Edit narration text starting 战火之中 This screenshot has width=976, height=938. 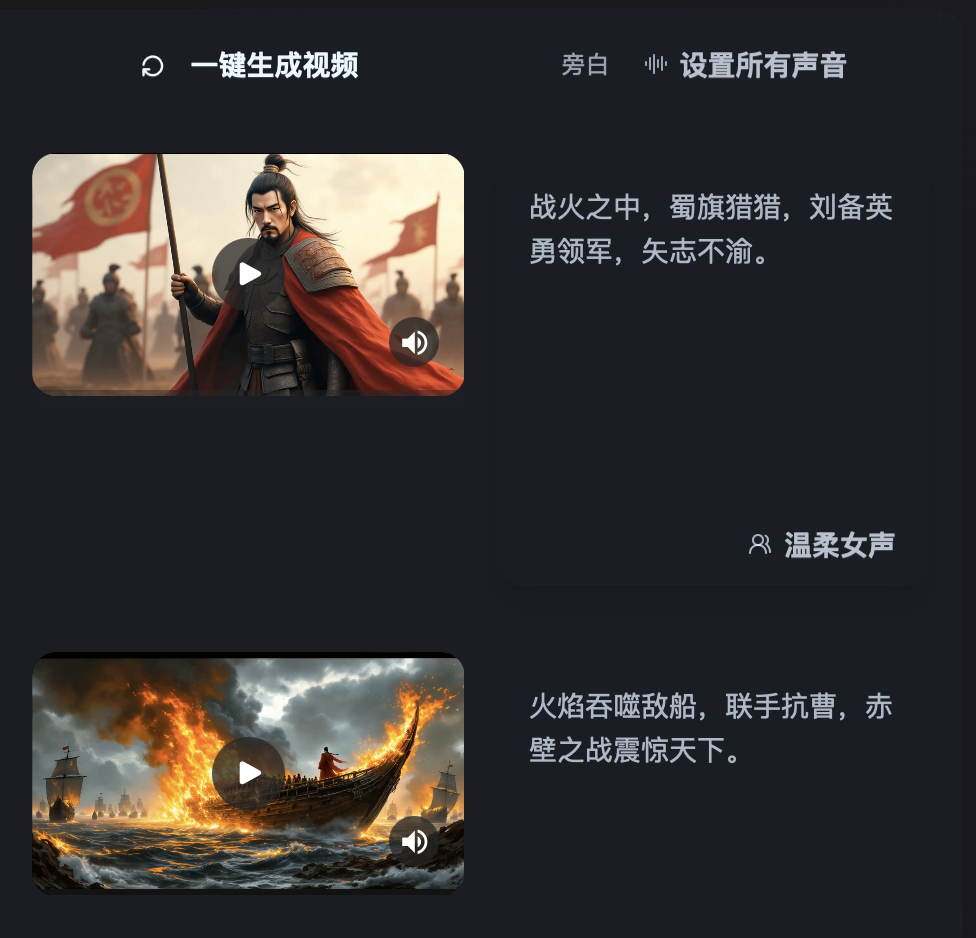coord(710,230)
